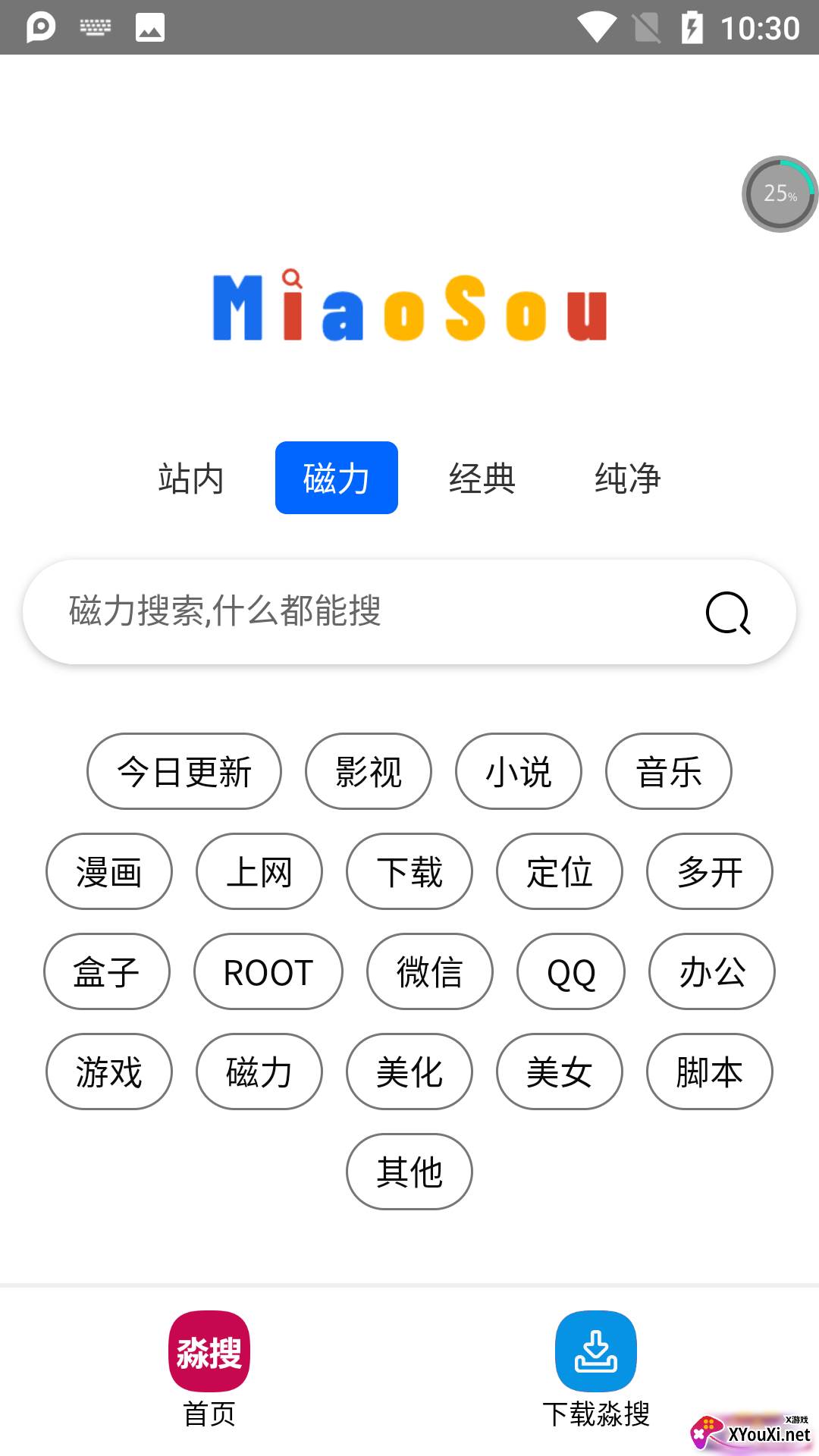Open the 美化 category chip
Screen dimensions: 819x1456
click(409, 1072)
